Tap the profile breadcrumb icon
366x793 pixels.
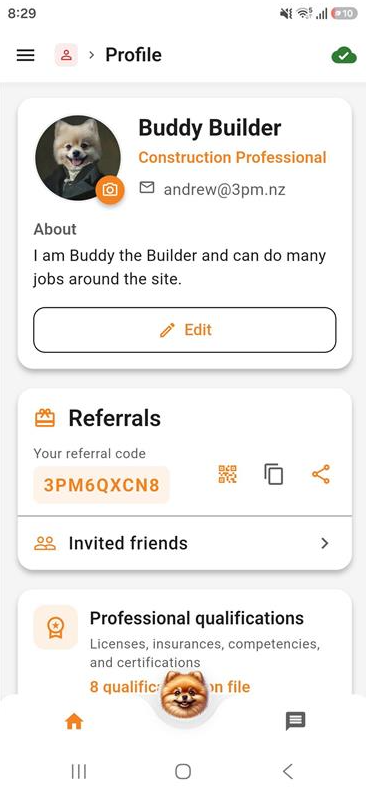tap(66, 55)
